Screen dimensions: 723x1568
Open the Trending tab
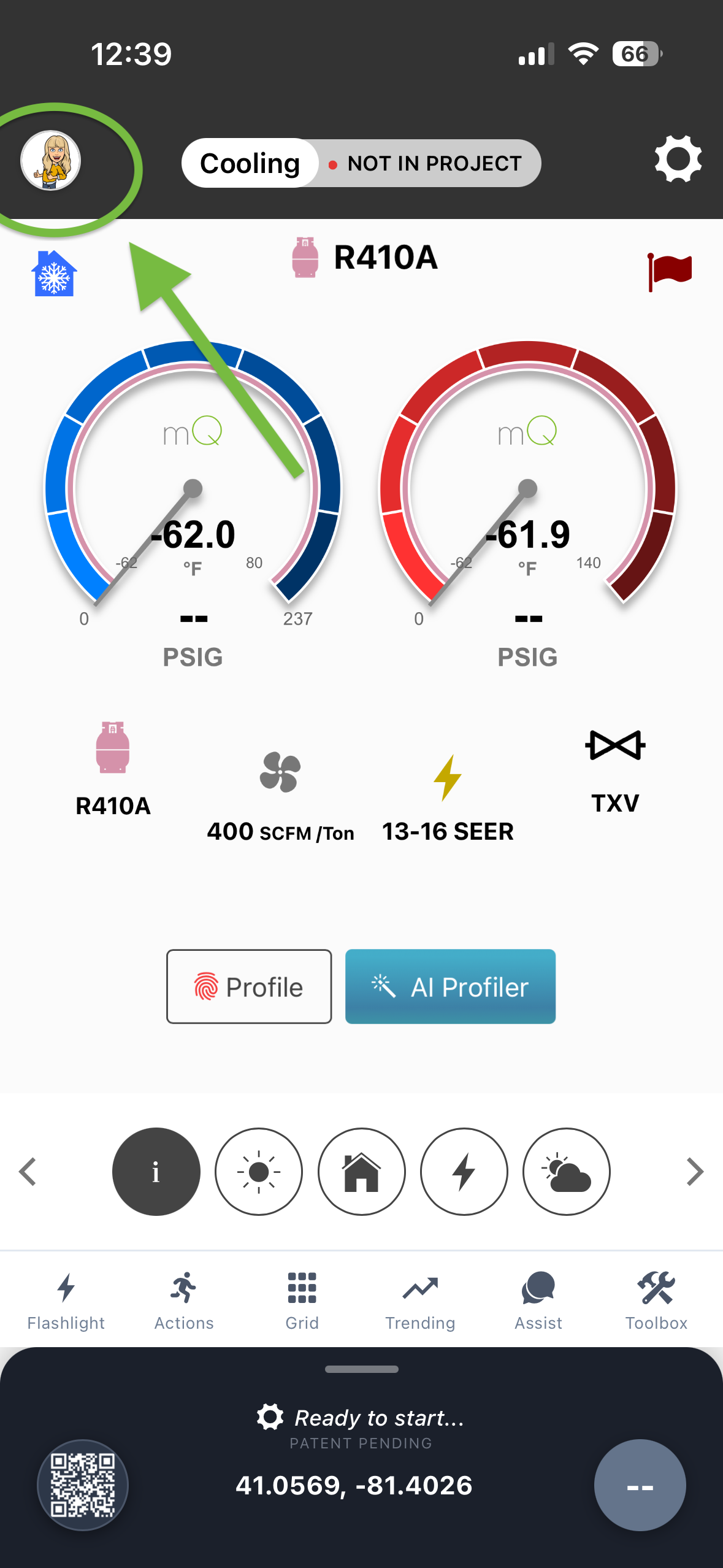[x=420, y=1299]
